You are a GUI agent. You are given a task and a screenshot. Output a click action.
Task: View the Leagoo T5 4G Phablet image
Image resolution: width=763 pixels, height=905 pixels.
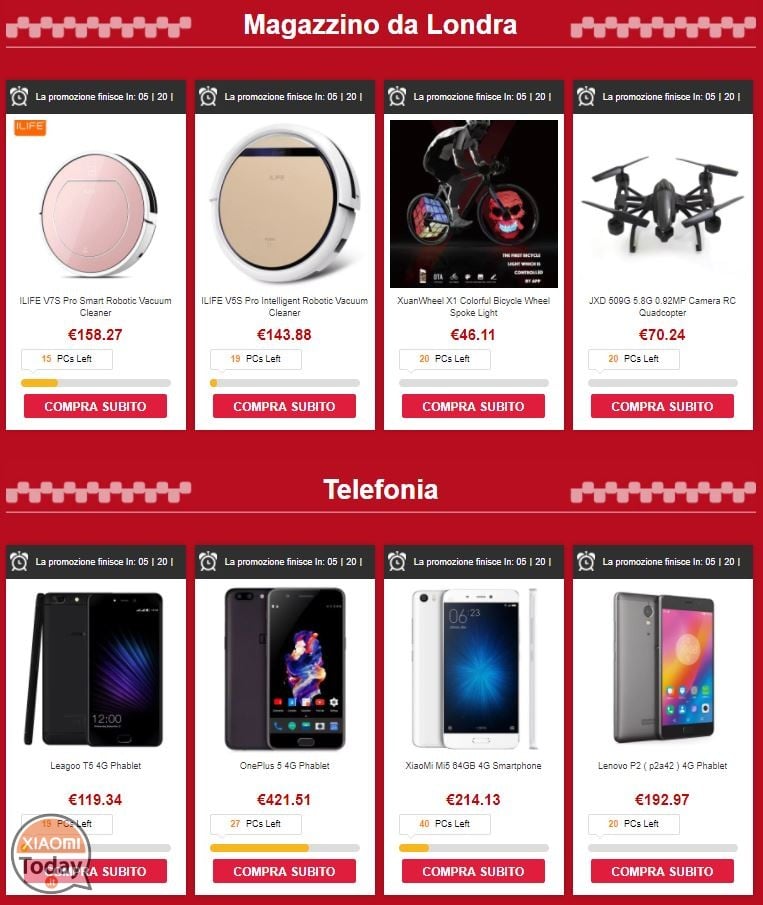[95, 668]
